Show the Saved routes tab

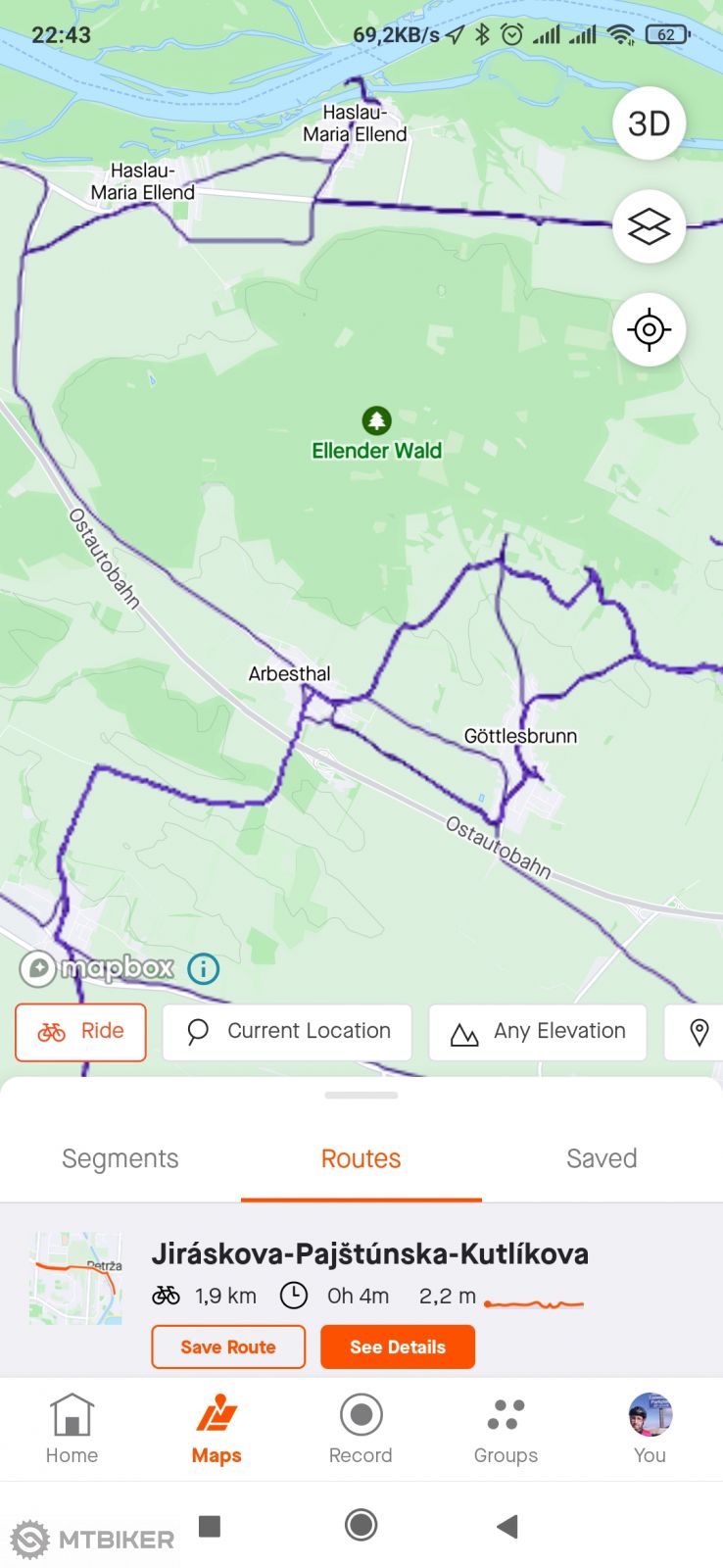click(x=602, y=1158)
